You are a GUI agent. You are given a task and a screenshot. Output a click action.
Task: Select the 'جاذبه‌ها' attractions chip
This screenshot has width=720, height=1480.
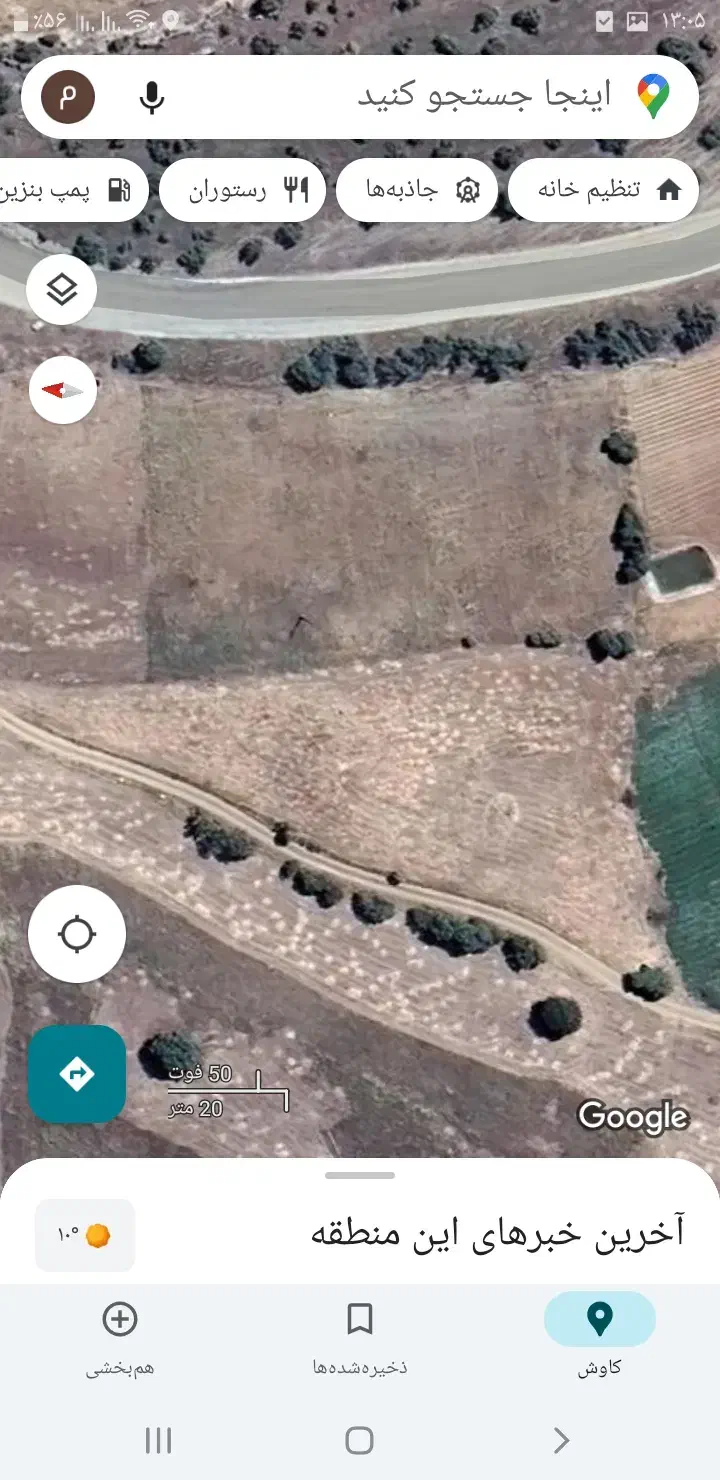[416, 190]
